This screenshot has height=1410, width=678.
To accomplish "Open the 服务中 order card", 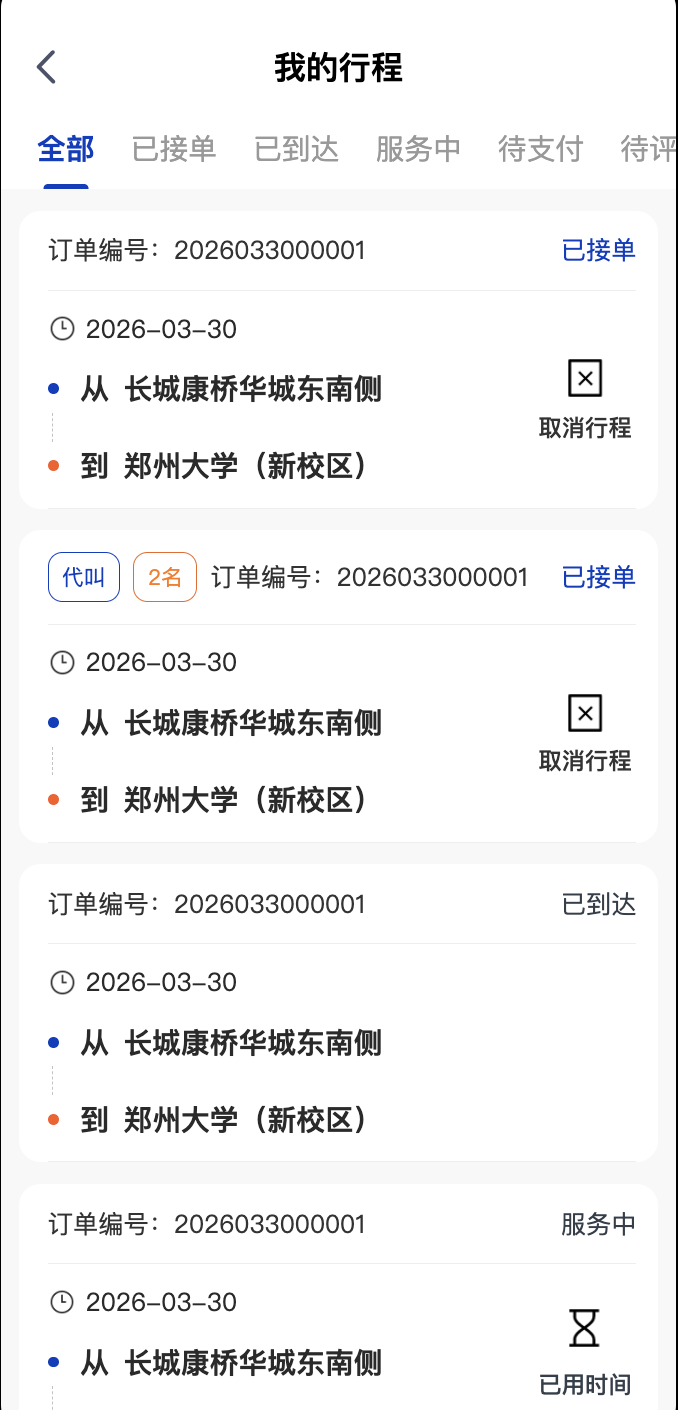I will click(x=339, y=1297).
